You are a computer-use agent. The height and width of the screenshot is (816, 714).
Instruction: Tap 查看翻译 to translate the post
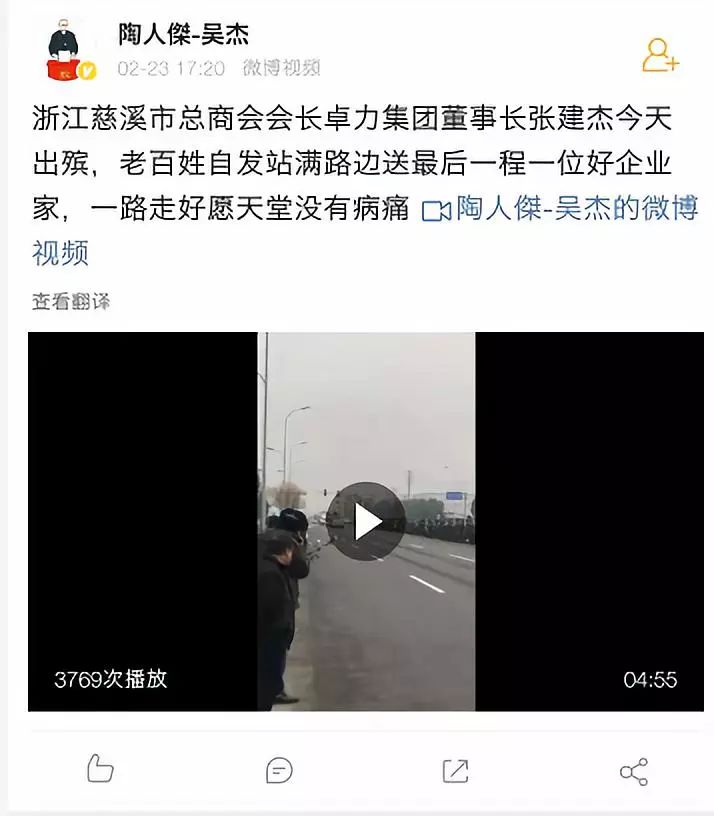(x=70, y=301)
